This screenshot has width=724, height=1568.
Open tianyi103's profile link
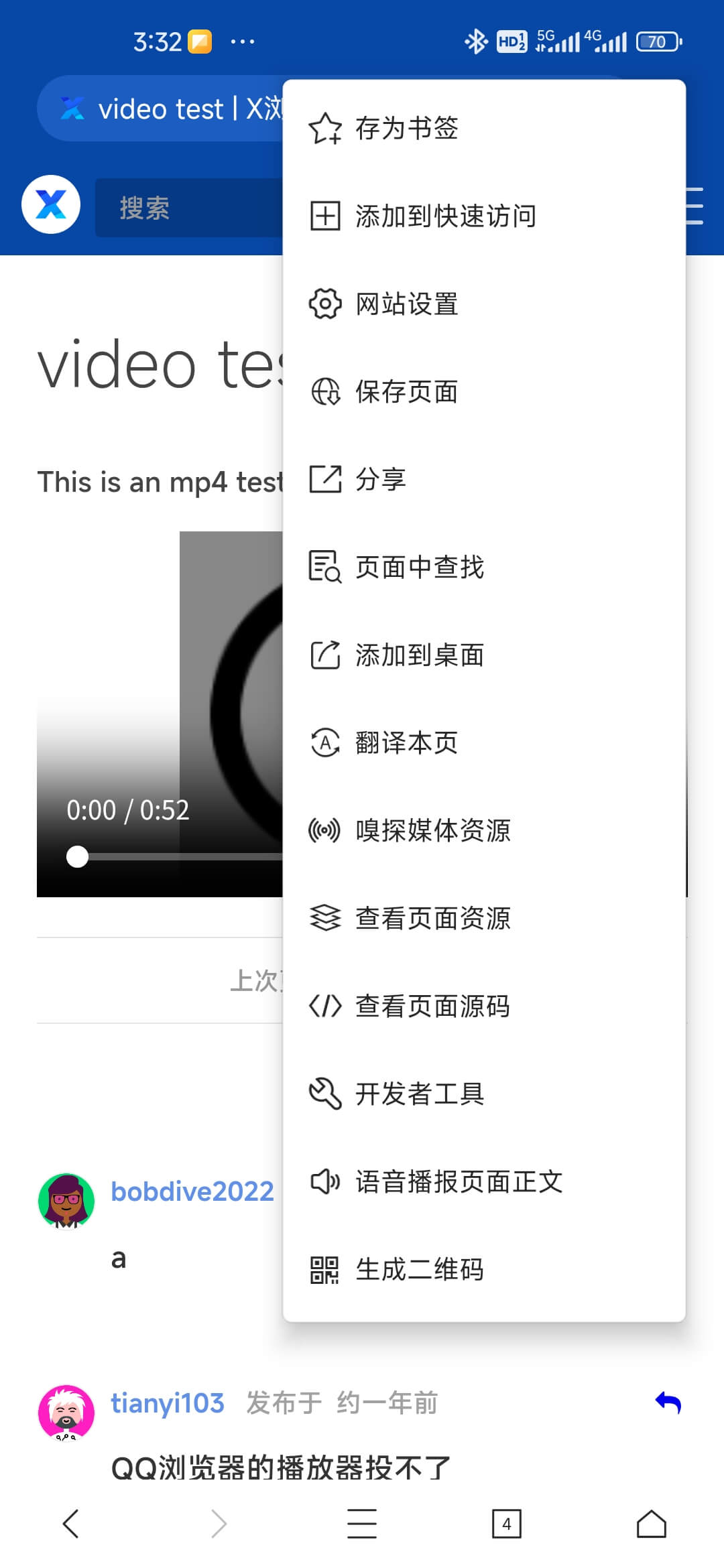pyautogui.click(x=167, y=1402)
